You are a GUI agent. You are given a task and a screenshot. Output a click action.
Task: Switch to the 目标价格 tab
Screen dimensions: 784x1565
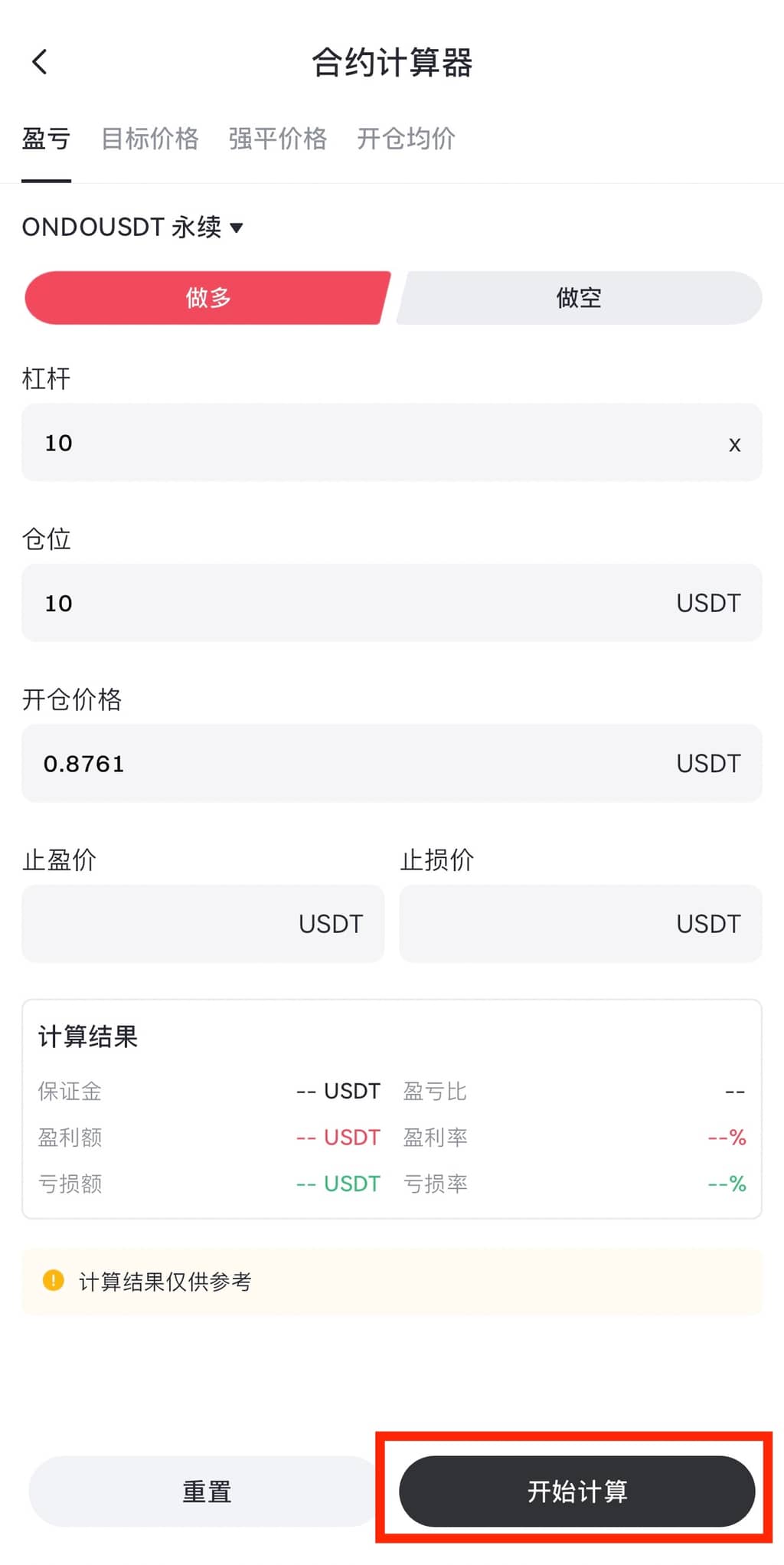pos(150,139)
